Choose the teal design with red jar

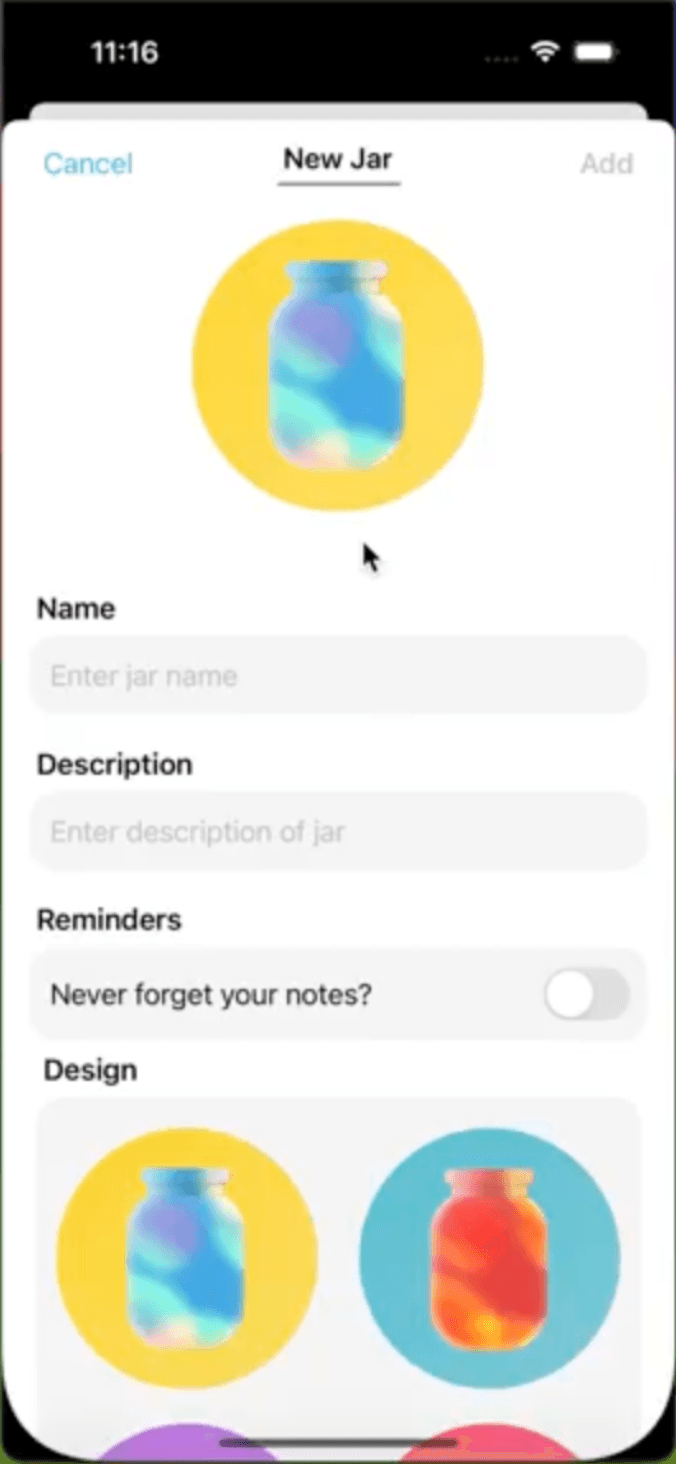pyautogui.click(x=490, y=1258)
